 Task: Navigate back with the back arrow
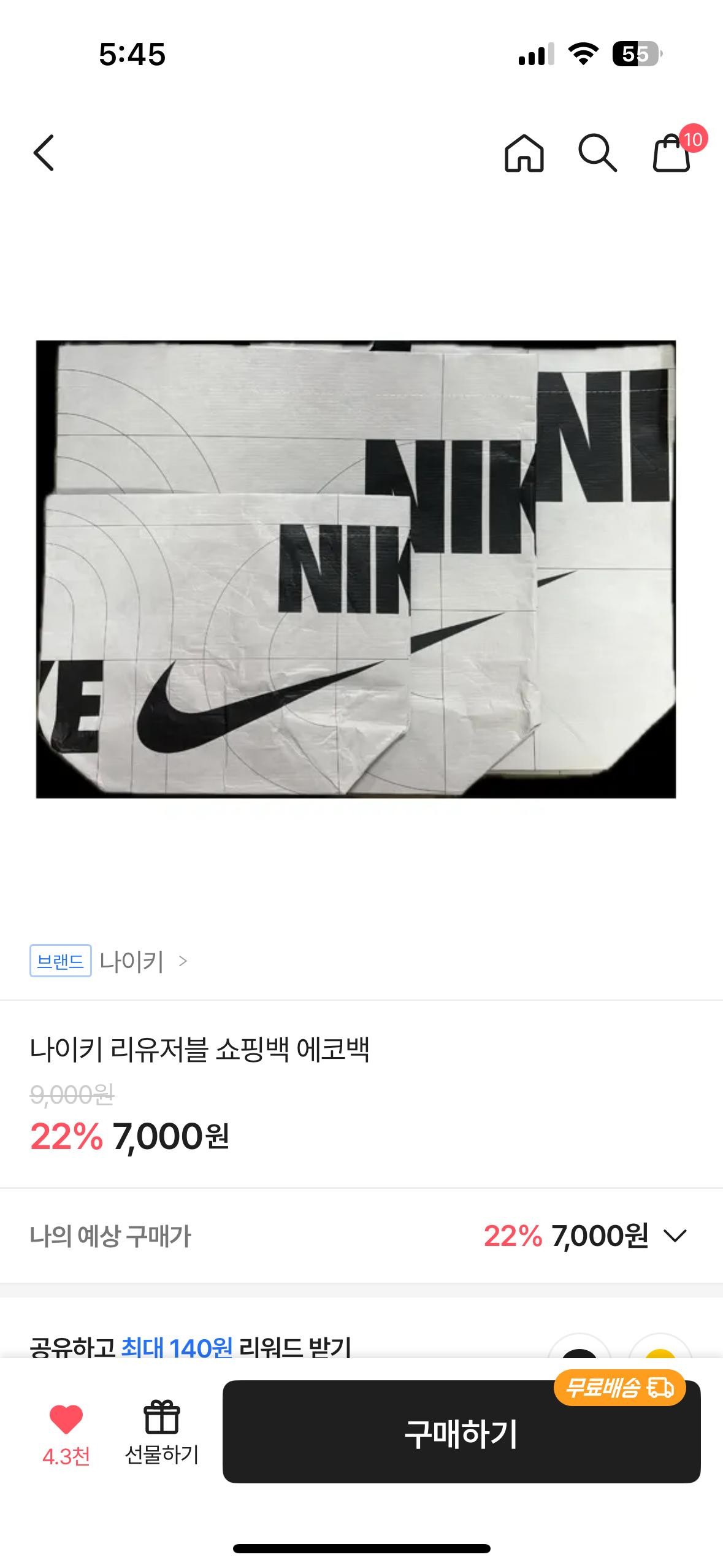[43, 155]
